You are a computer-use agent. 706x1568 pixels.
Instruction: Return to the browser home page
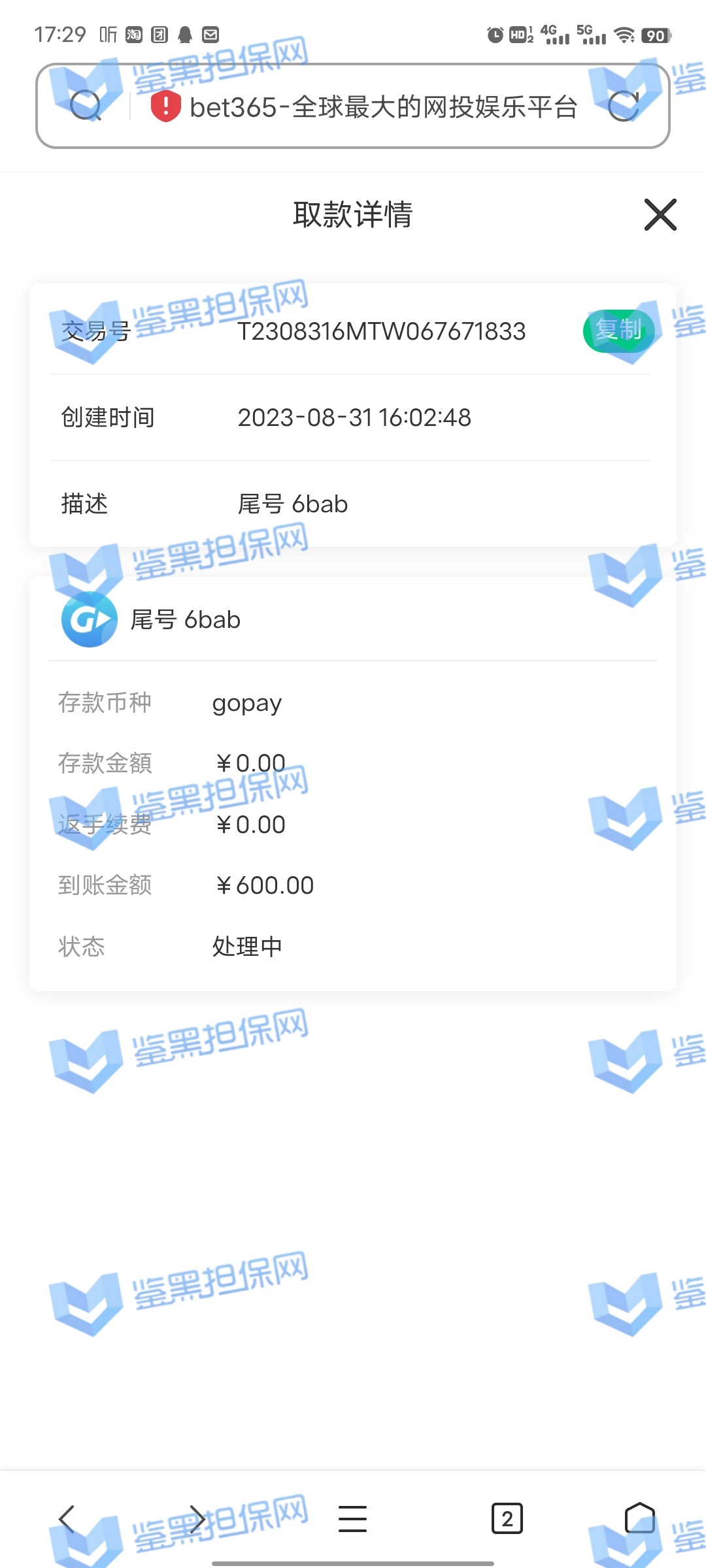click(639, 1518)
